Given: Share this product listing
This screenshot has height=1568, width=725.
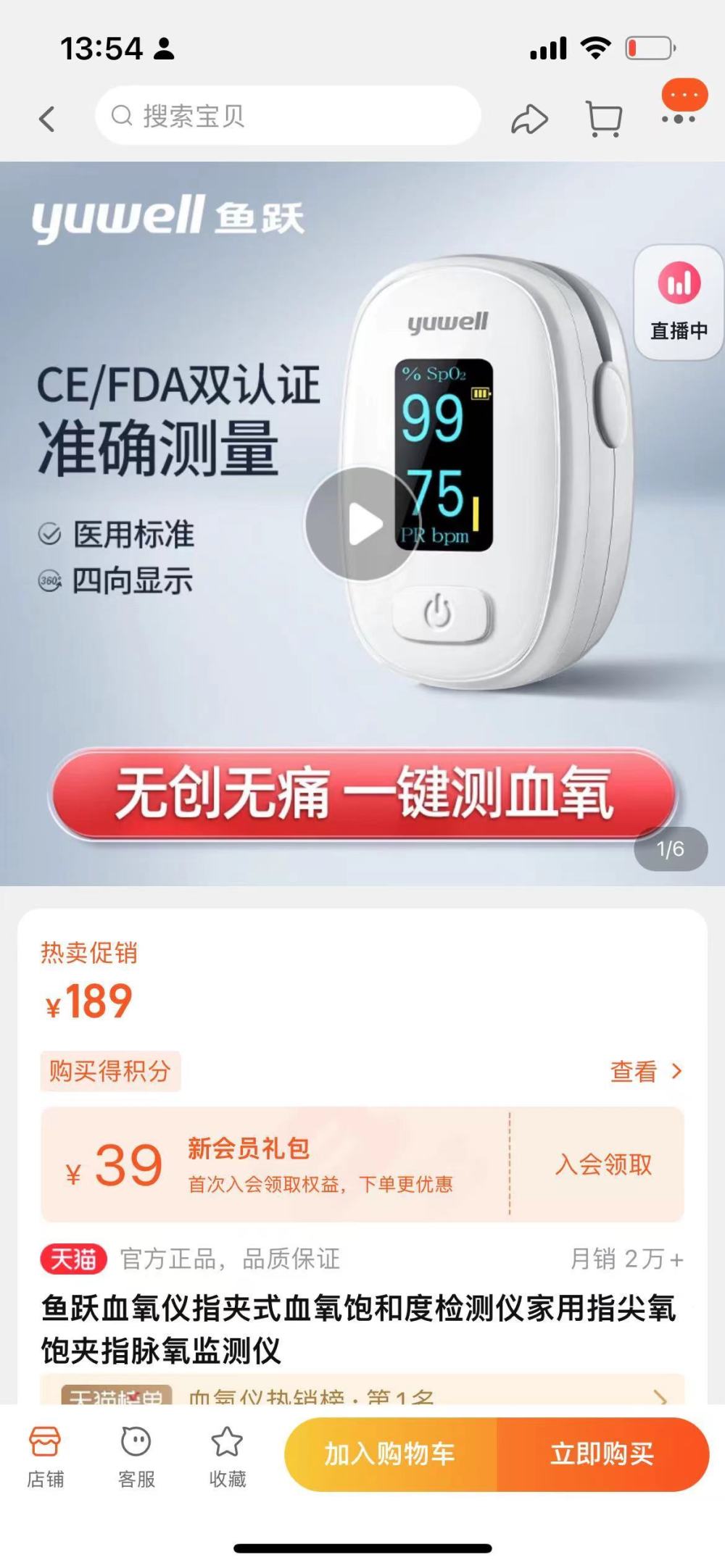Looking at the screenshot, I should click(529, 120).
